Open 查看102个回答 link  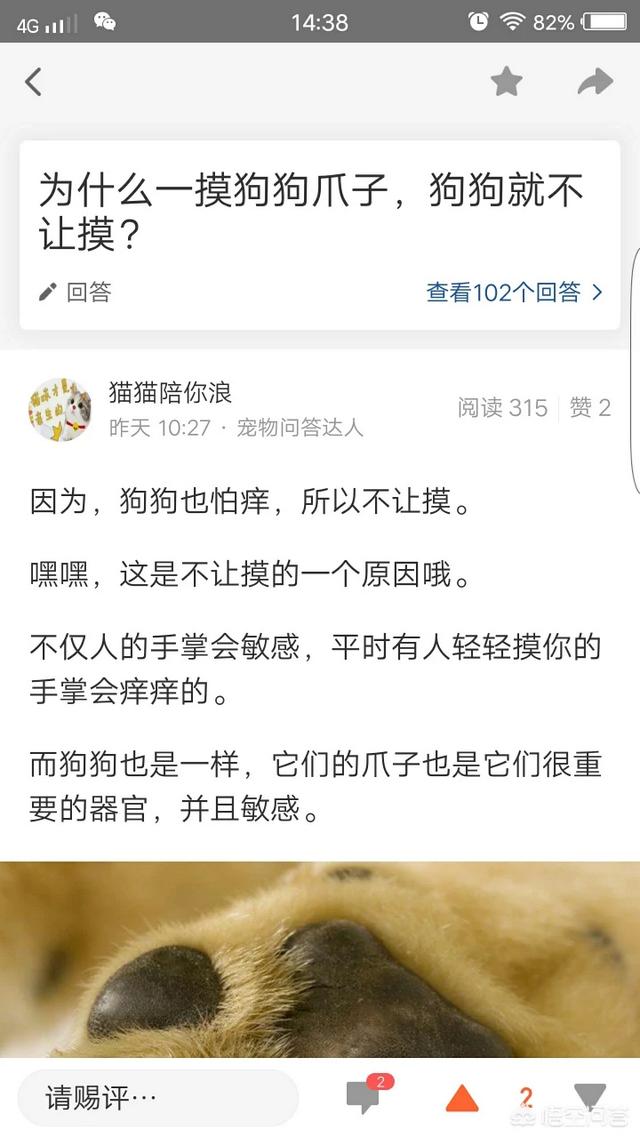(514, 292)
